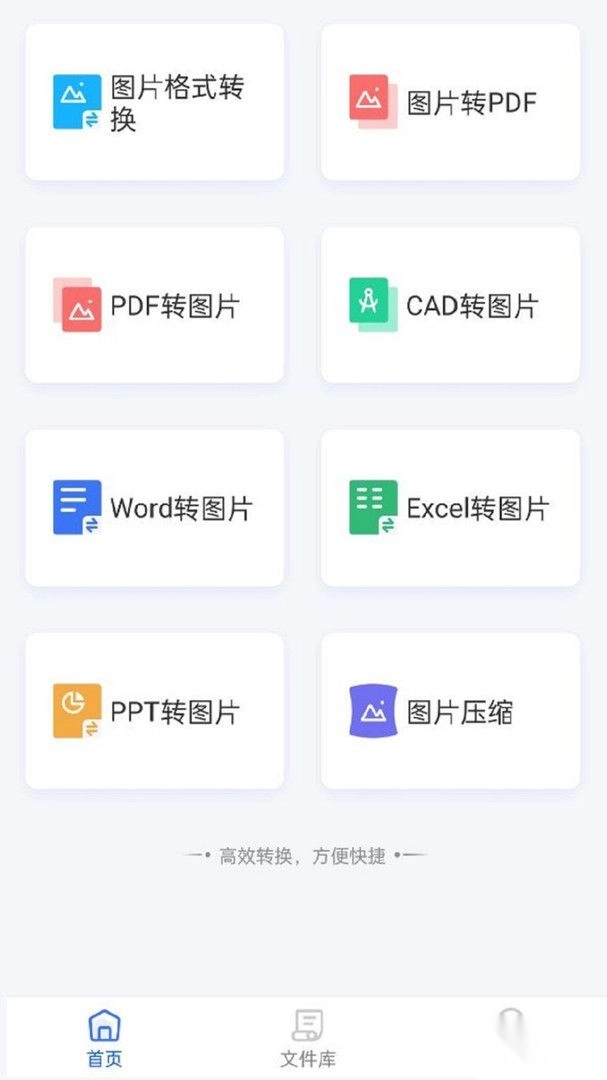
Task: Open the 图片压缩 compression tool
Action: tap(450, 711)
